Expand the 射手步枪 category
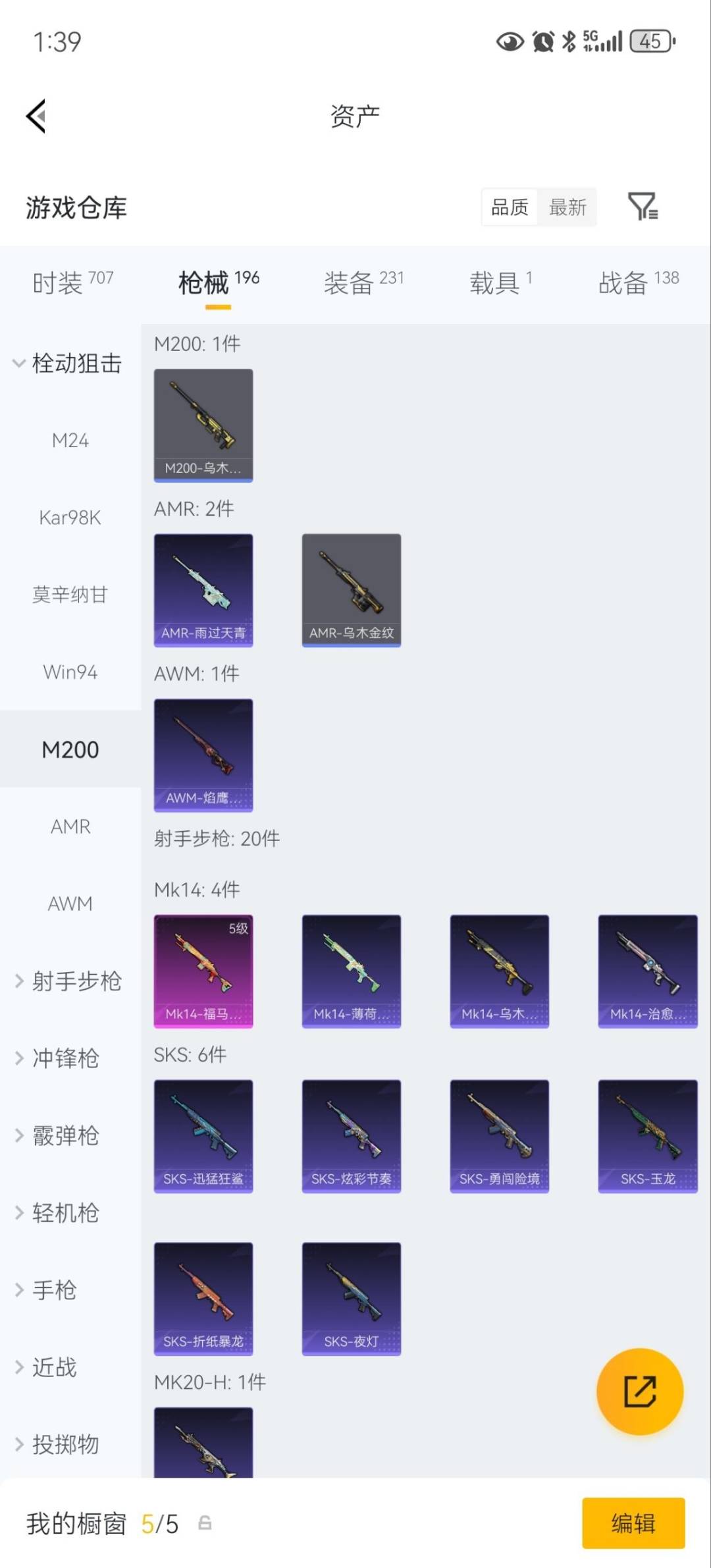 pos(69,981)
